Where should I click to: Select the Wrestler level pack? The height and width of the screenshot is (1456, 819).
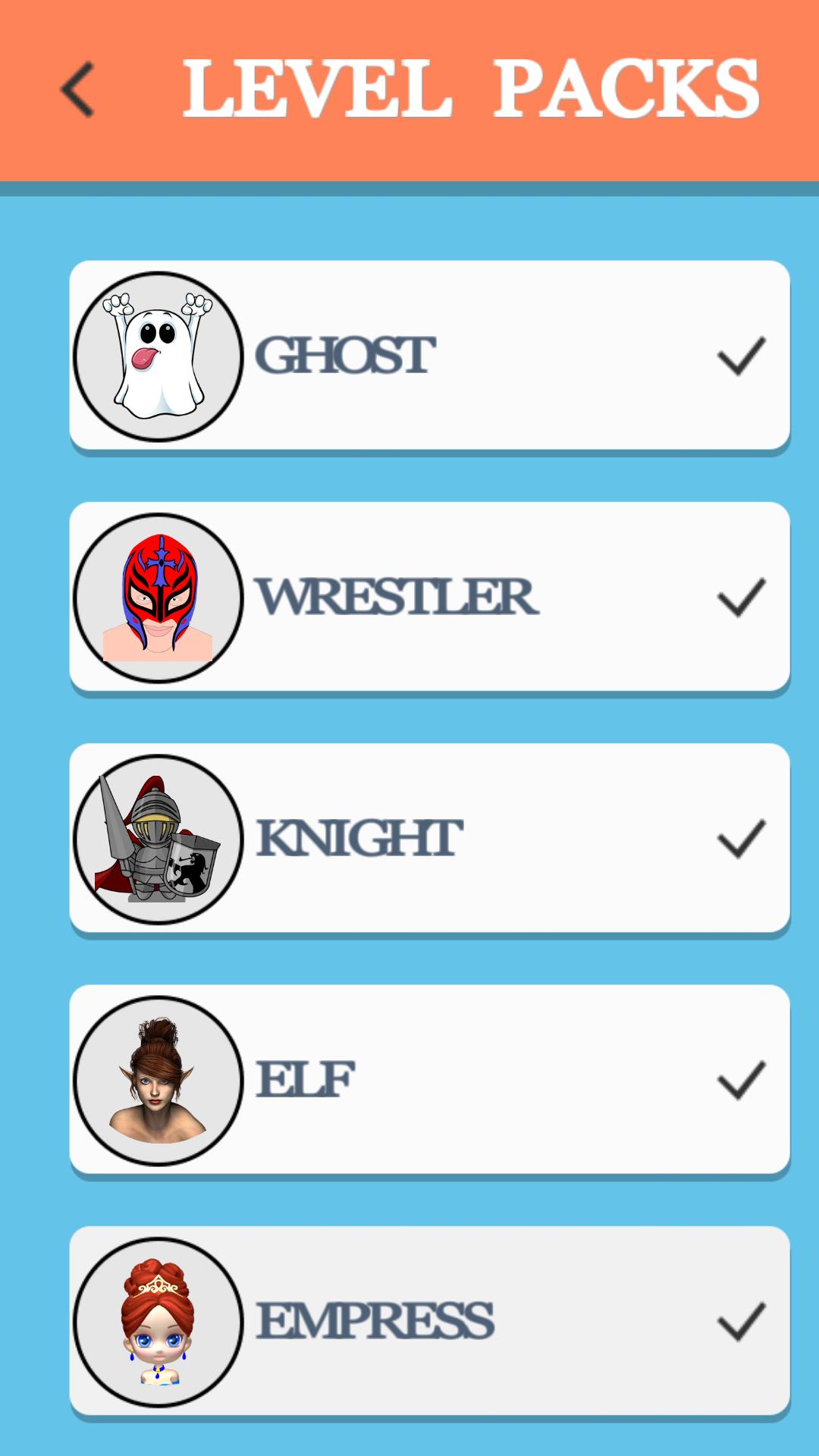click(429, 597)
